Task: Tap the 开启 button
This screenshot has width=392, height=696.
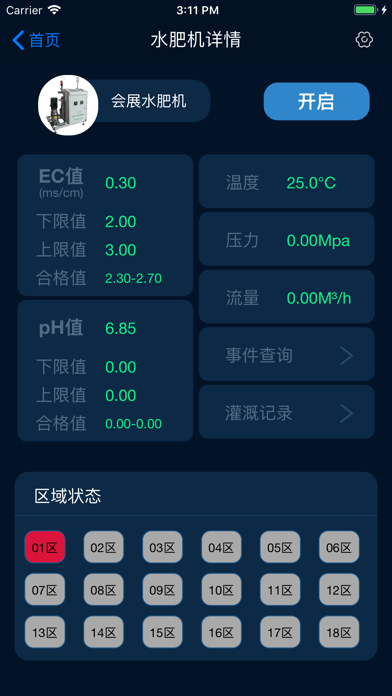Action: [317, 101]
